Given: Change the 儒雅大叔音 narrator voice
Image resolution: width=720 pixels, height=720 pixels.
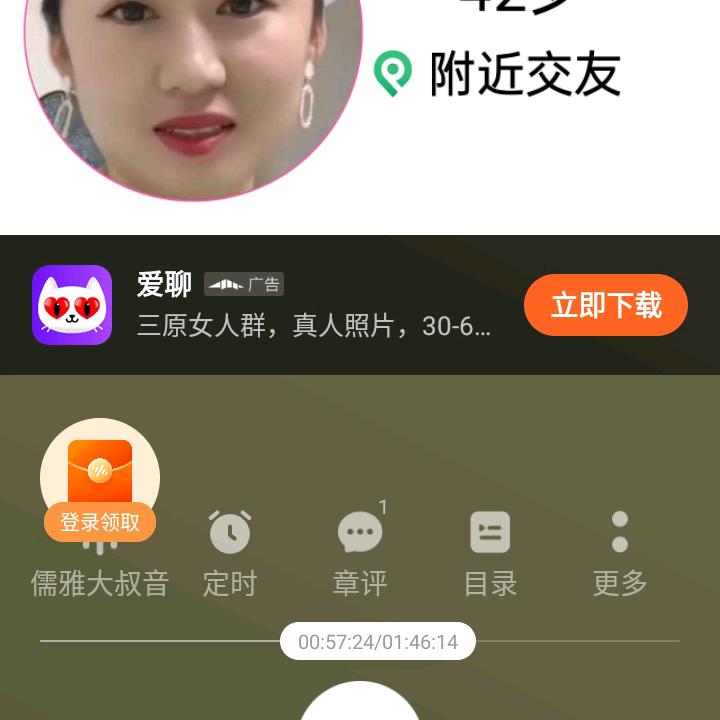Looking at the screenshot, I should coord(100,582).
